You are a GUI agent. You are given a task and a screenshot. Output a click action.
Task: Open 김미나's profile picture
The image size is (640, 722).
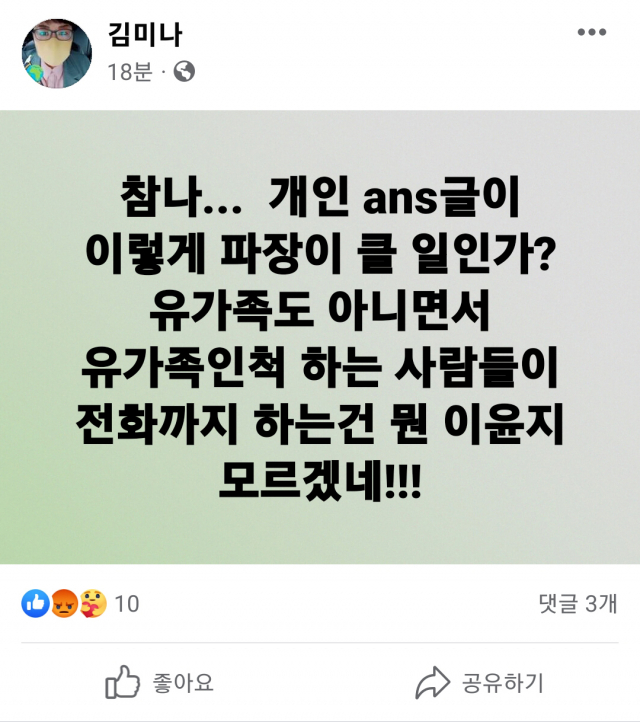(x=56, y=53)
